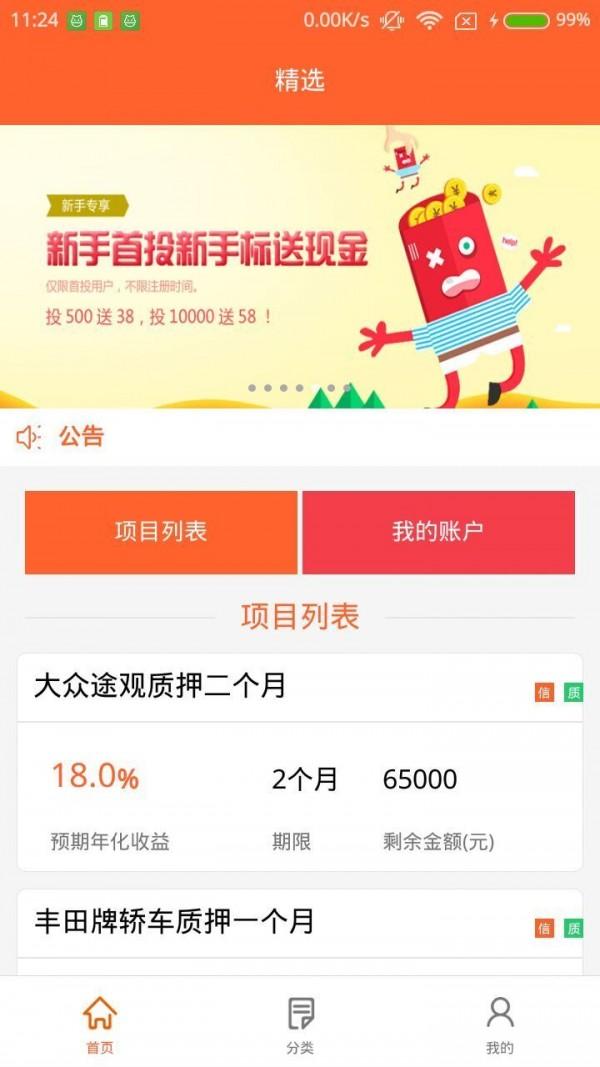Tap the 项目列表 button
600x1067 pixels.
tap(161, 532)
